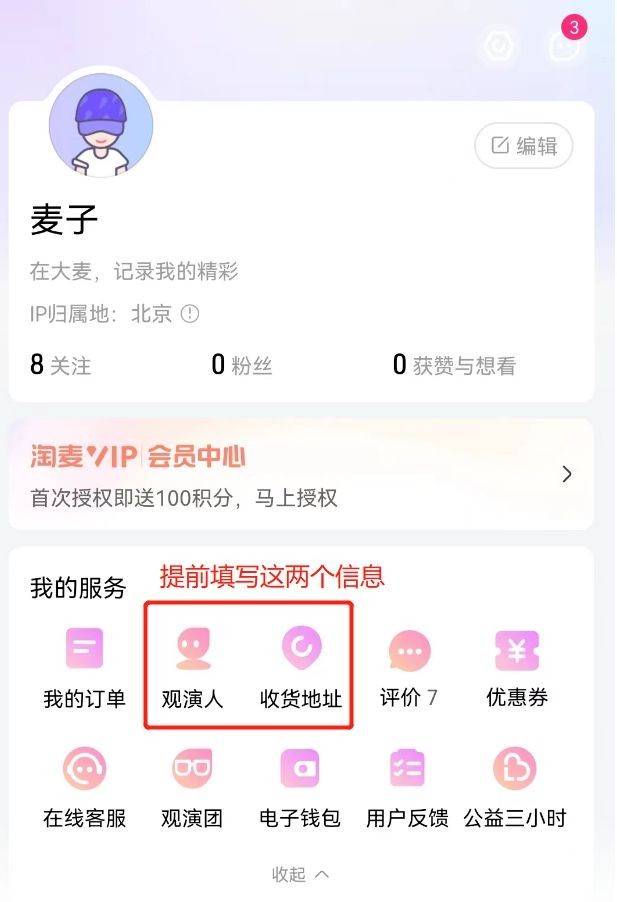Open the 淘麦VIP 会员中心 banner
Viewport: 617px width, 902px height.
(x=300, y=474)
